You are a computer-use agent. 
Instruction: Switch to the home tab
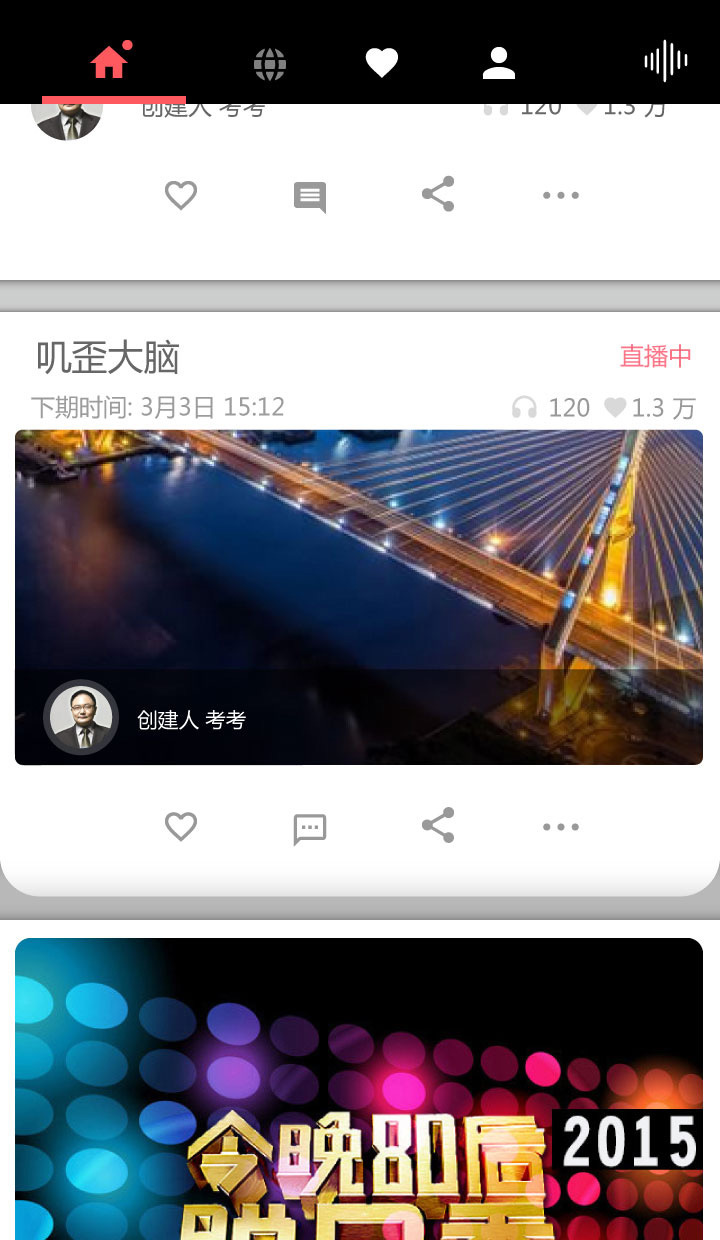[x=109, y=63]
